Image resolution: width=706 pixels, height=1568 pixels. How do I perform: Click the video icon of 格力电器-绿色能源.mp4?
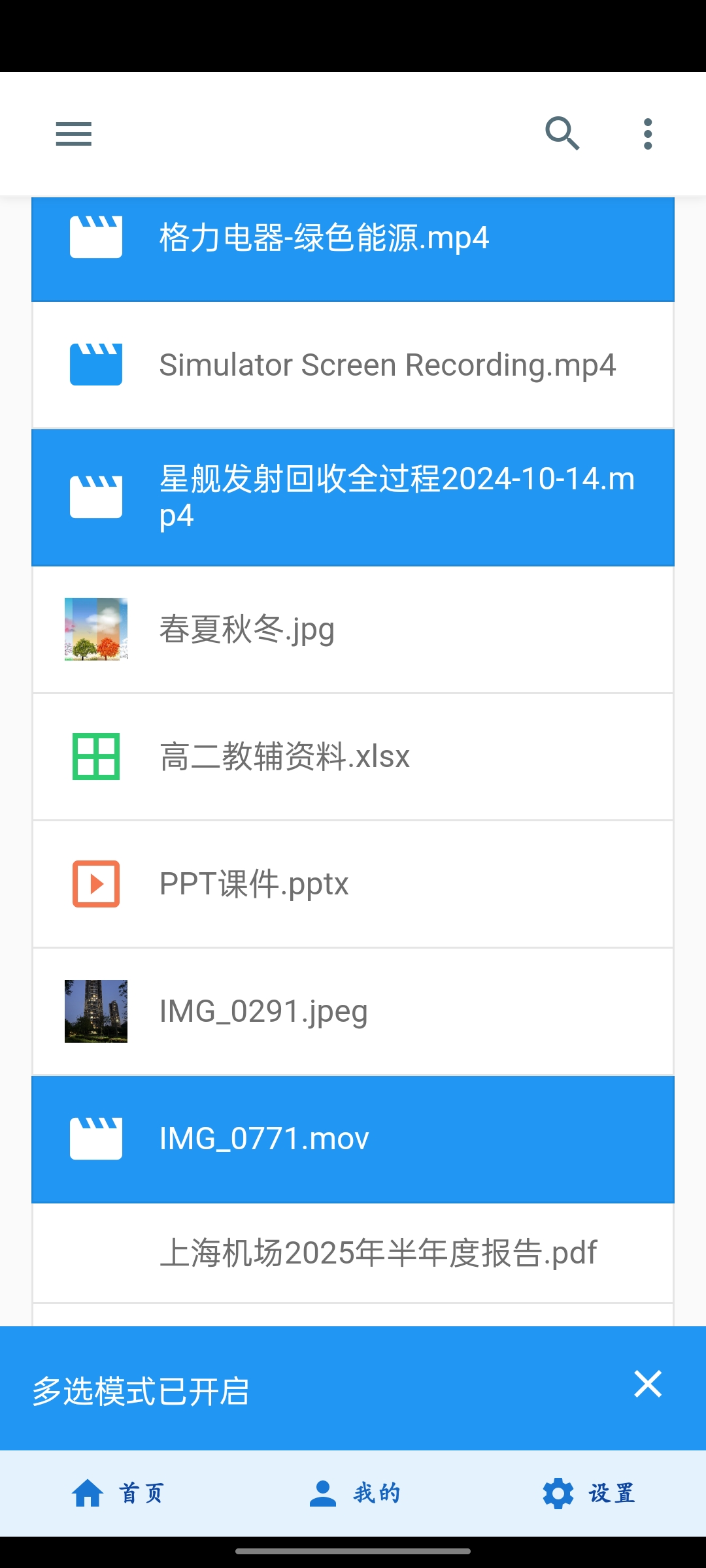coord(95,237)
